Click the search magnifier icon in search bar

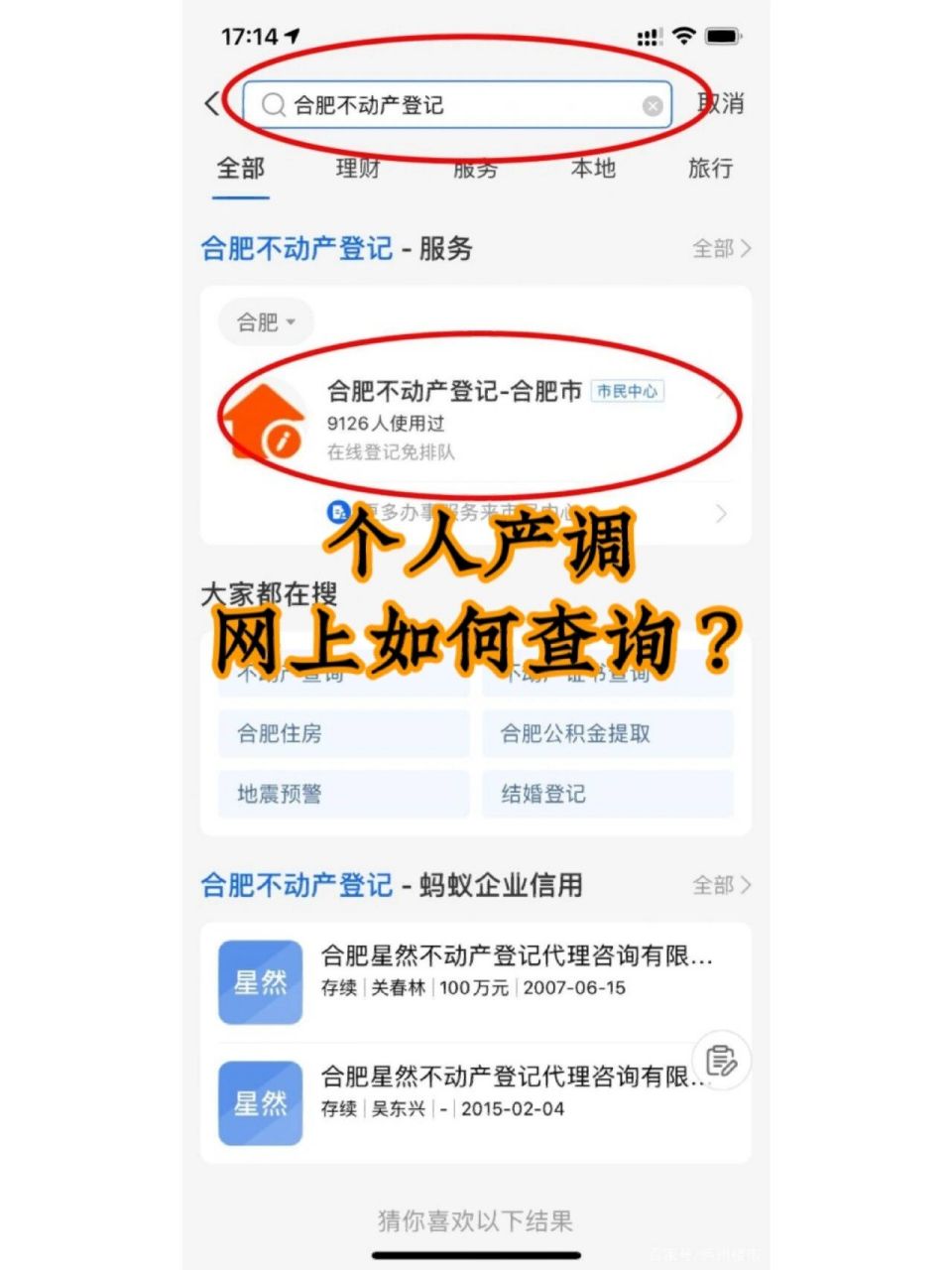point(273,104)
